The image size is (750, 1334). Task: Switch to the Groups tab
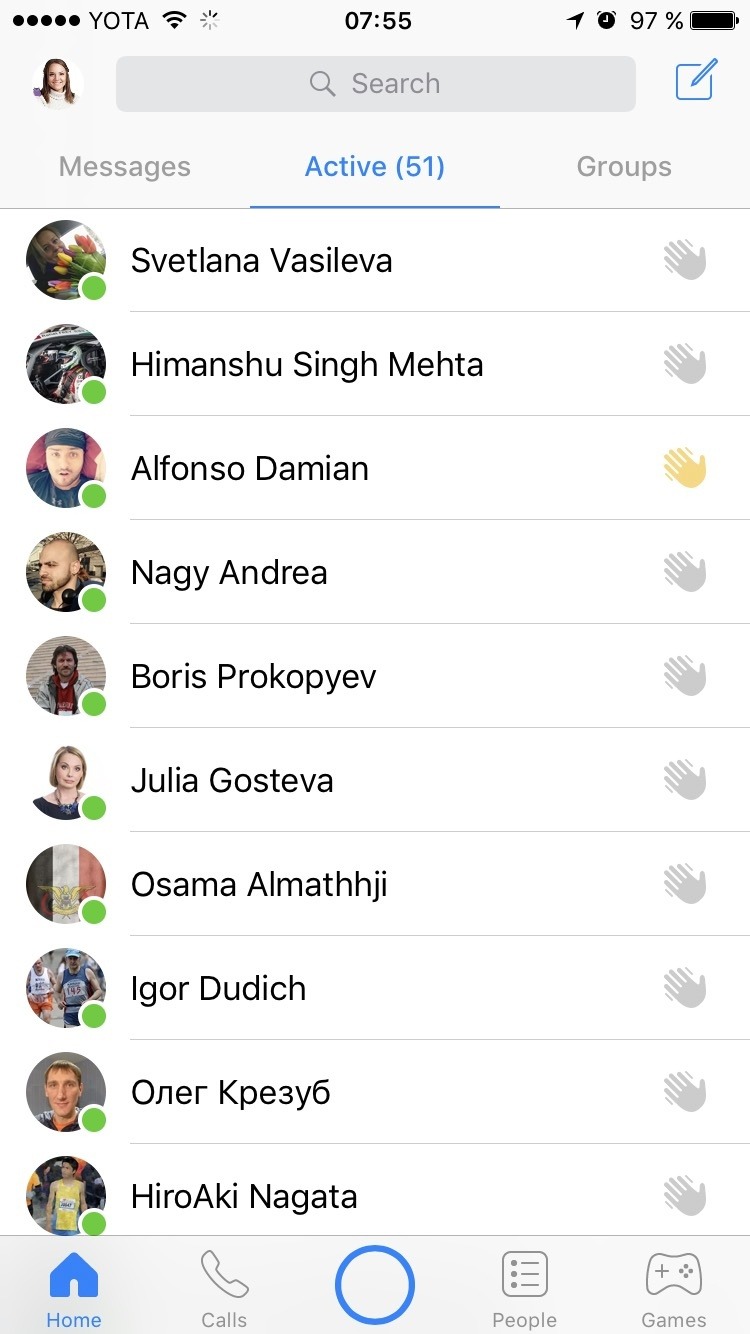(624, 167)
